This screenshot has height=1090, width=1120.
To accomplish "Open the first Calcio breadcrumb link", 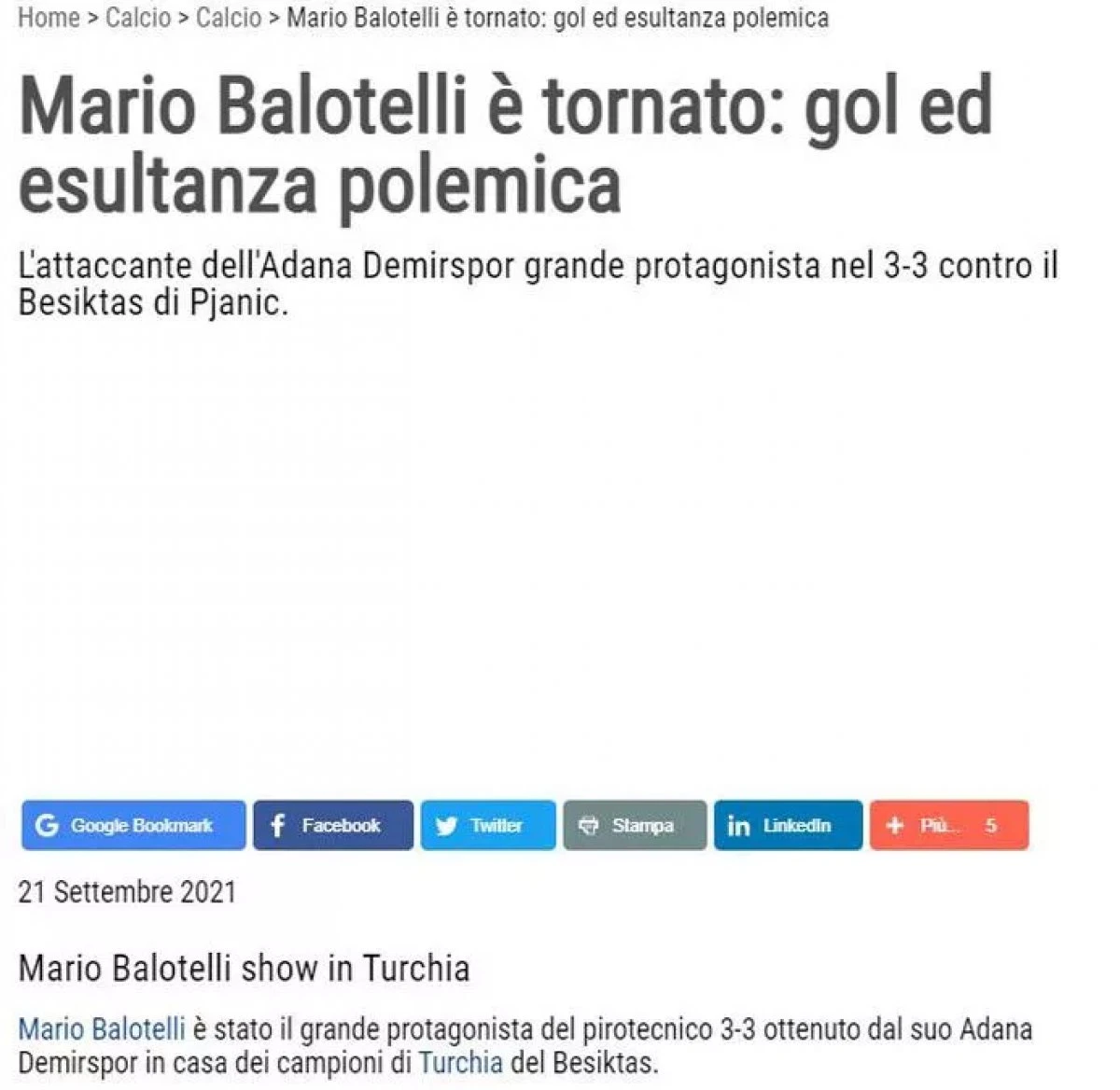I will click(137, 17).
